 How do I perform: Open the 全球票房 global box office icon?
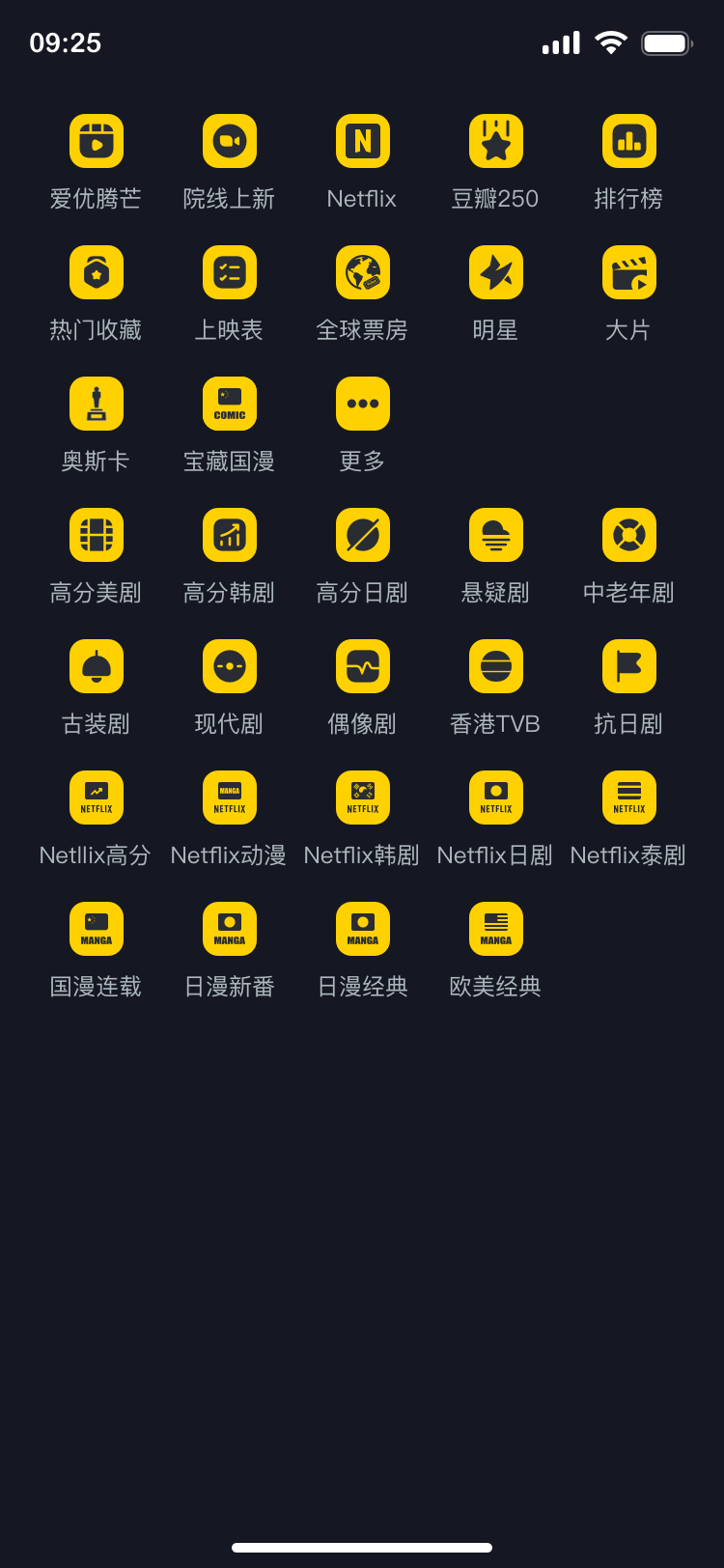click(362, 272)
